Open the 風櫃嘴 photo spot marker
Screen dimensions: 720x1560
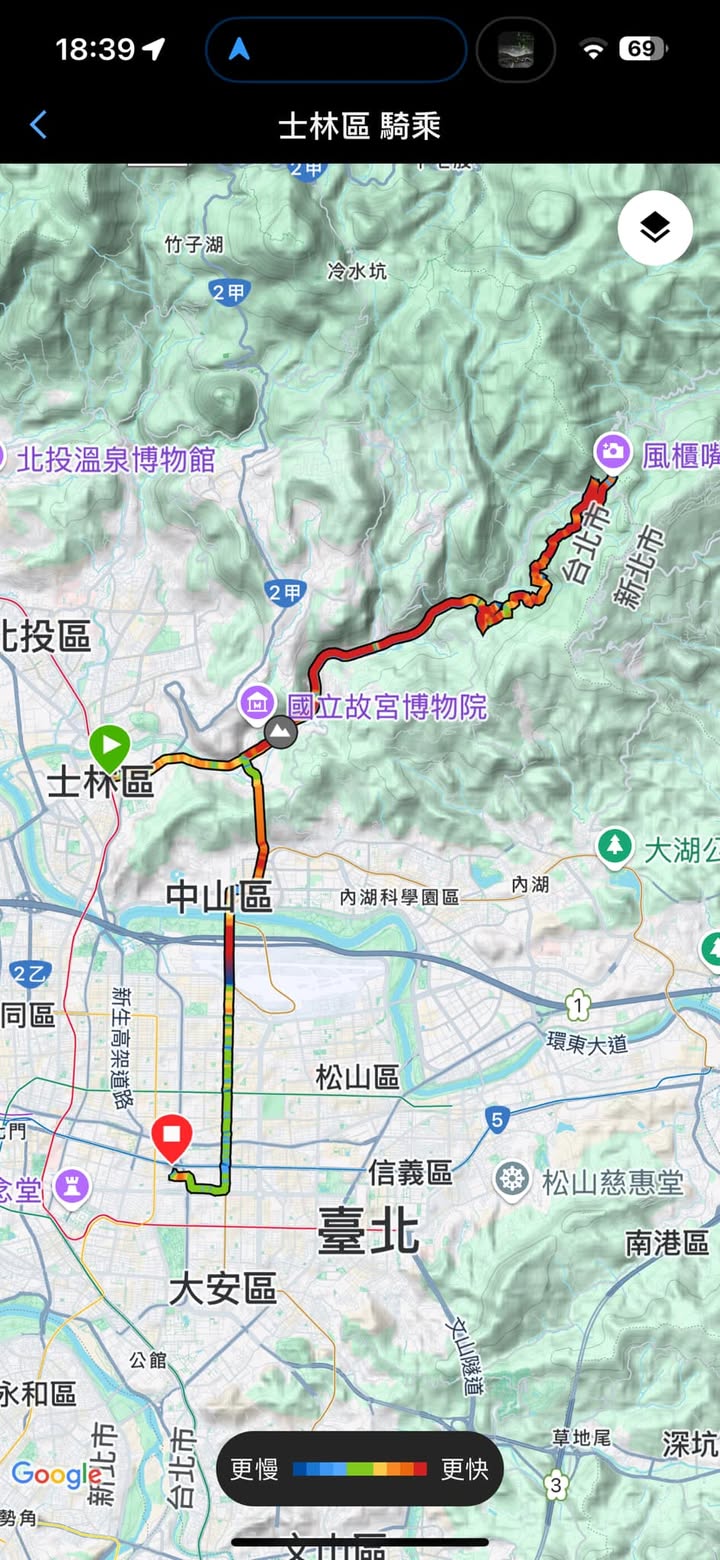(612, 451)
